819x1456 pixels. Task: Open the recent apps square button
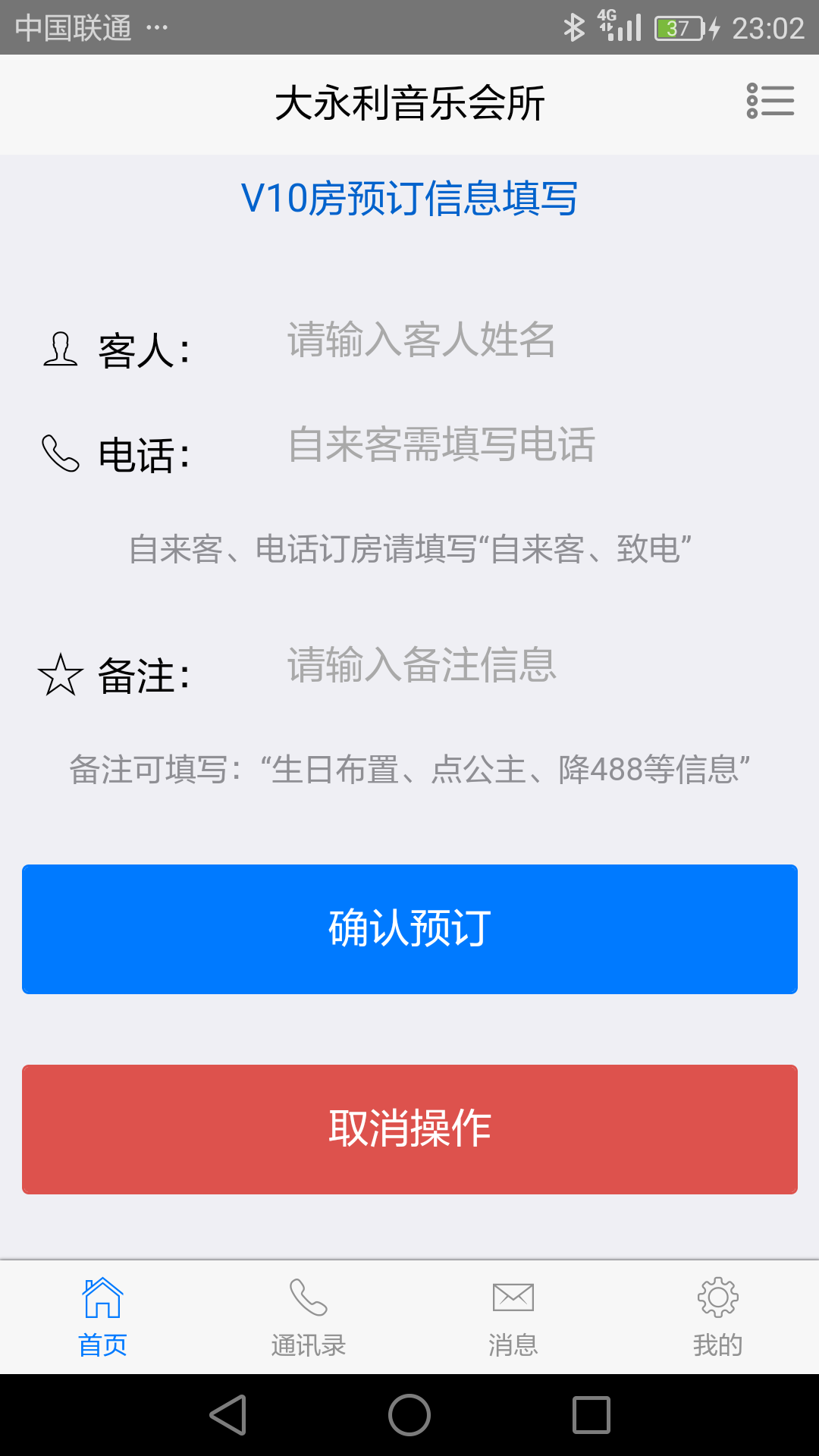591,1415
